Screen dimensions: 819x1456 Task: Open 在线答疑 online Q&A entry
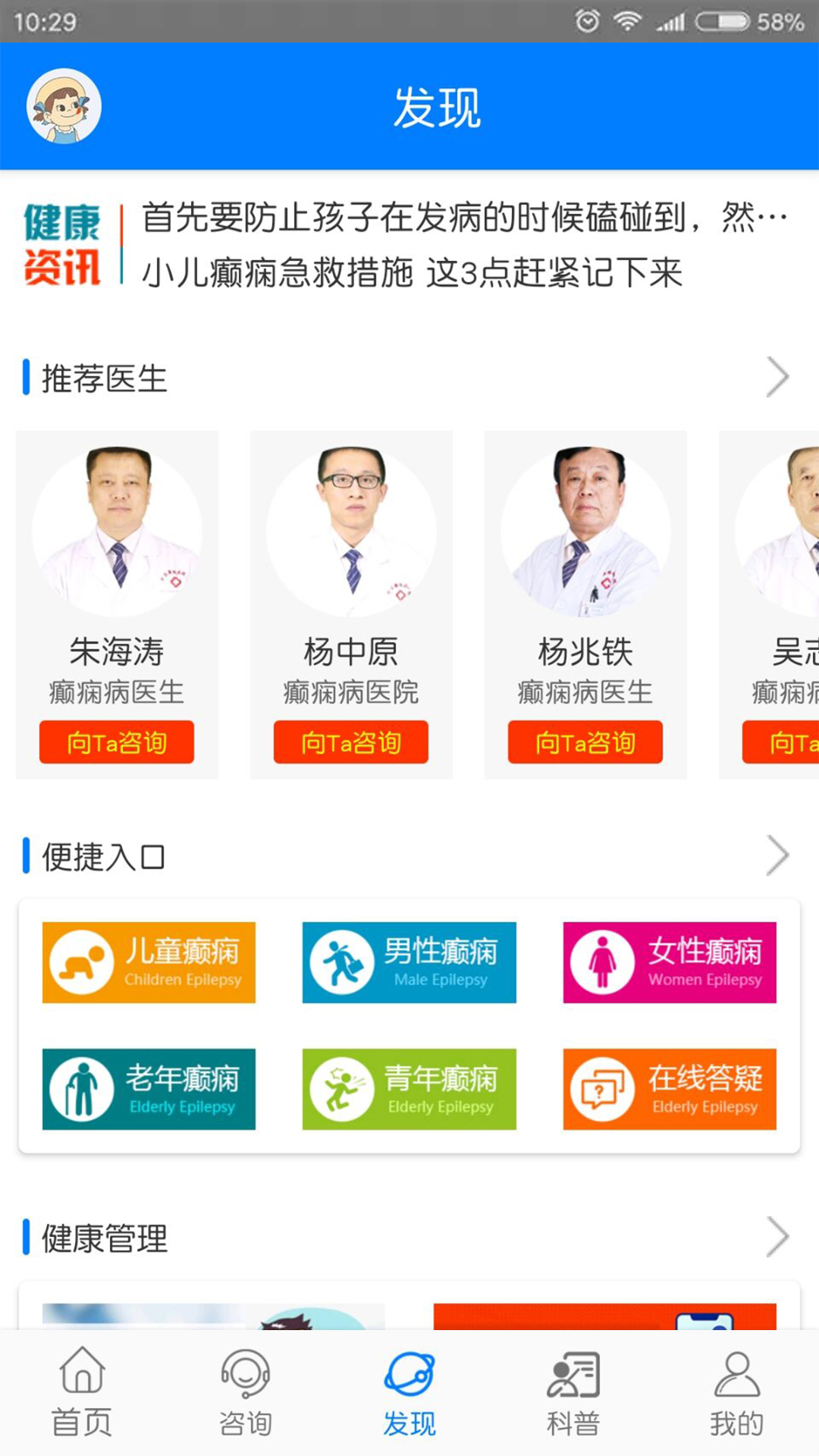tap(670, 1089)
